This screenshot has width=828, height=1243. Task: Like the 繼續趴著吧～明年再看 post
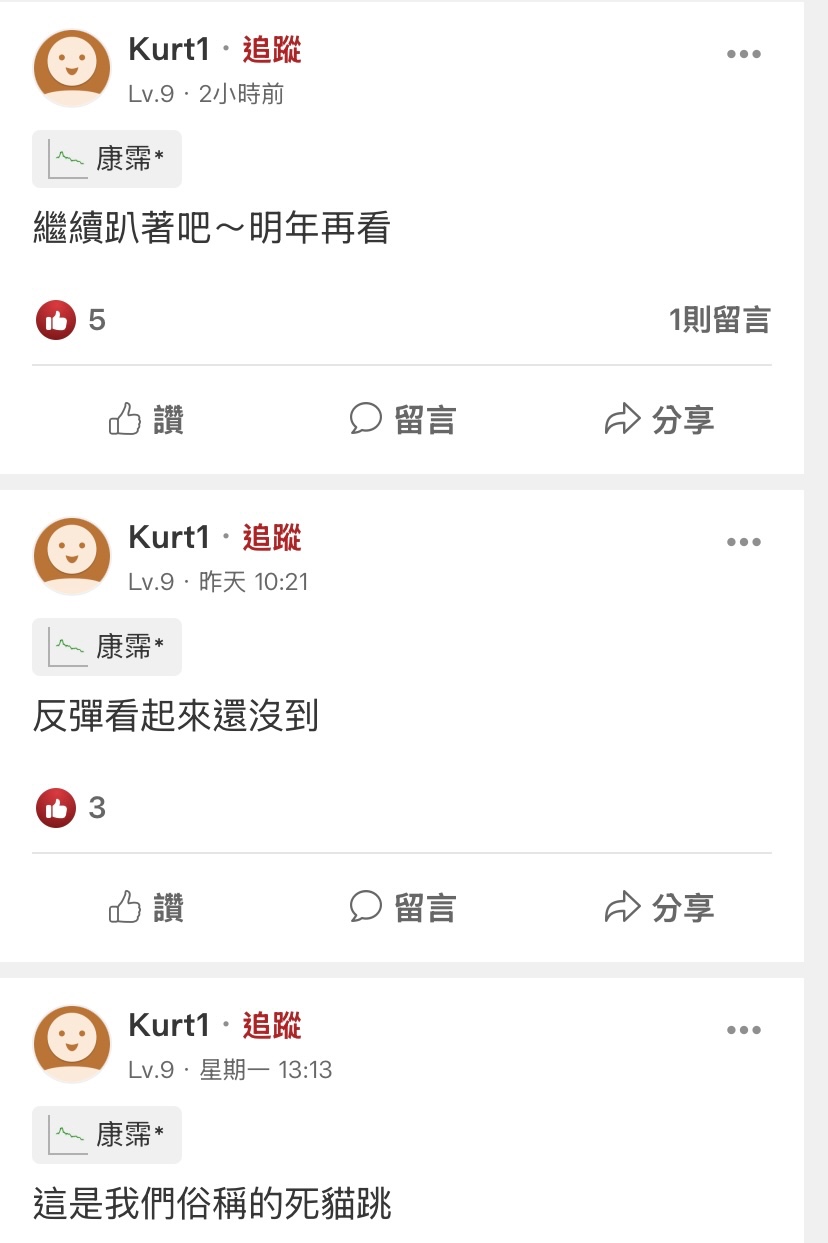(x=146, y=420)
